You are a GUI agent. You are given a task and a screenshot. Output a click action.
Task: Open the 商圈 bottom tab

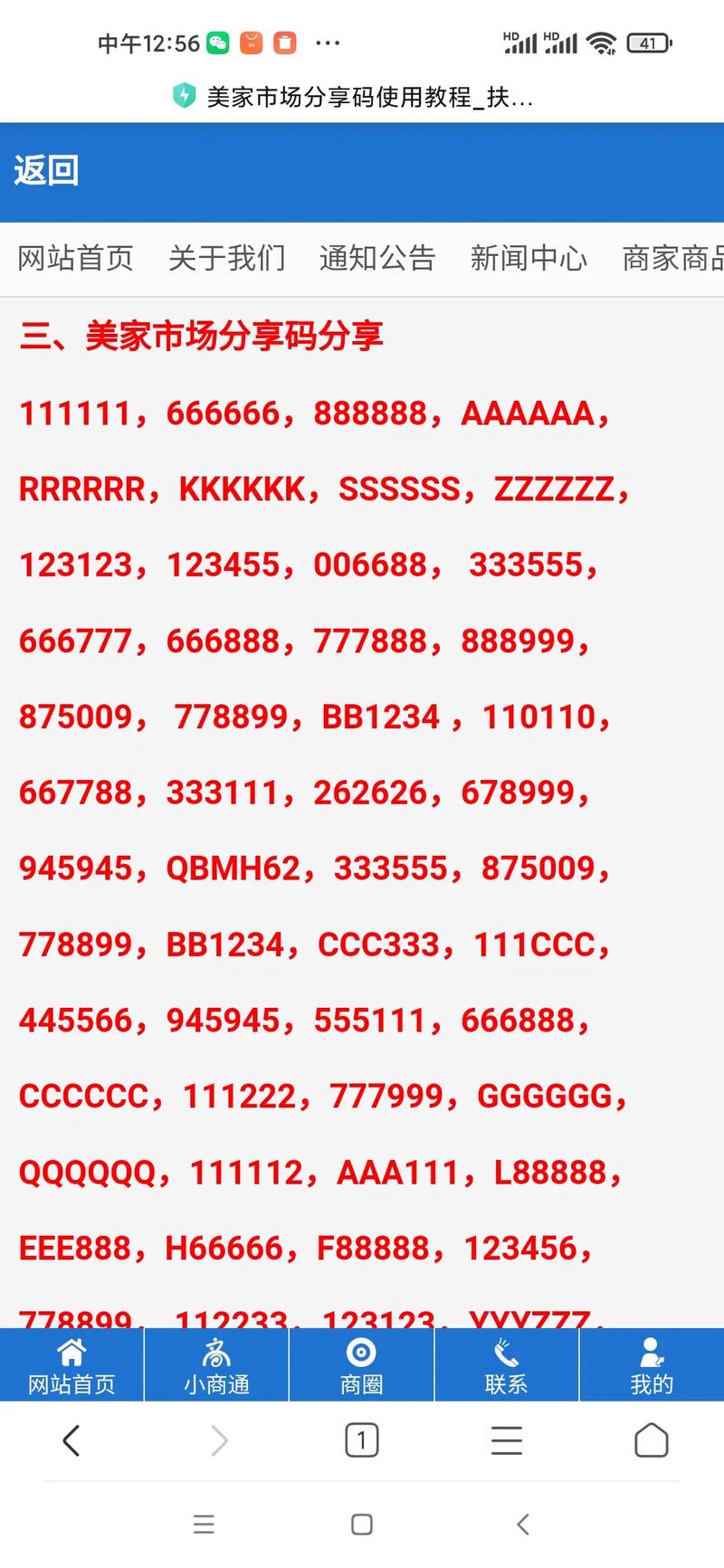pos(362,1365)
